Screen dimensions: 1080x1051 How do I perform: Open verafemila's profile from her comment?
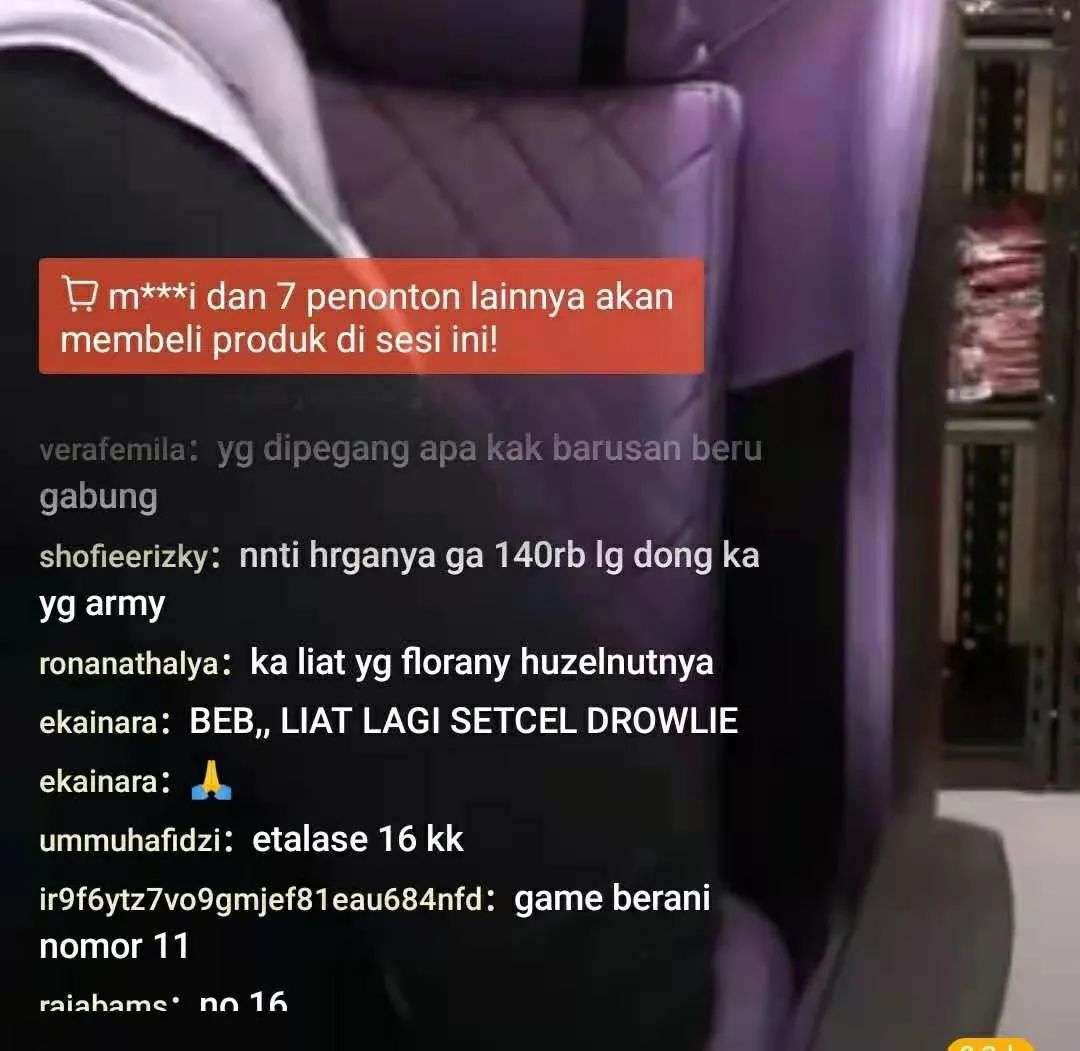point(111,451)
